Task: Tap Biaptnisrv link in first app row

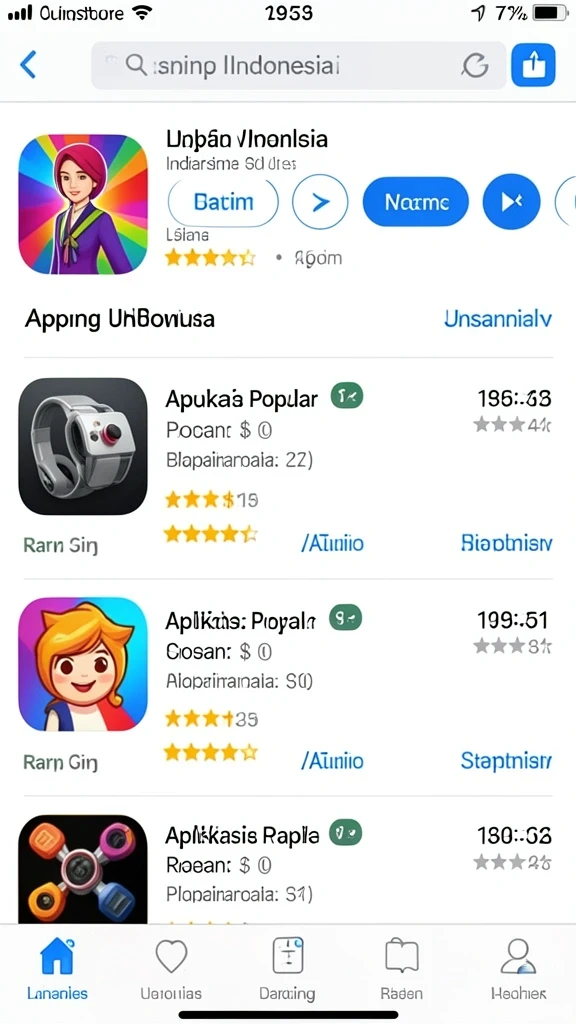Action: pyautogui.click(x=506, y=542)
